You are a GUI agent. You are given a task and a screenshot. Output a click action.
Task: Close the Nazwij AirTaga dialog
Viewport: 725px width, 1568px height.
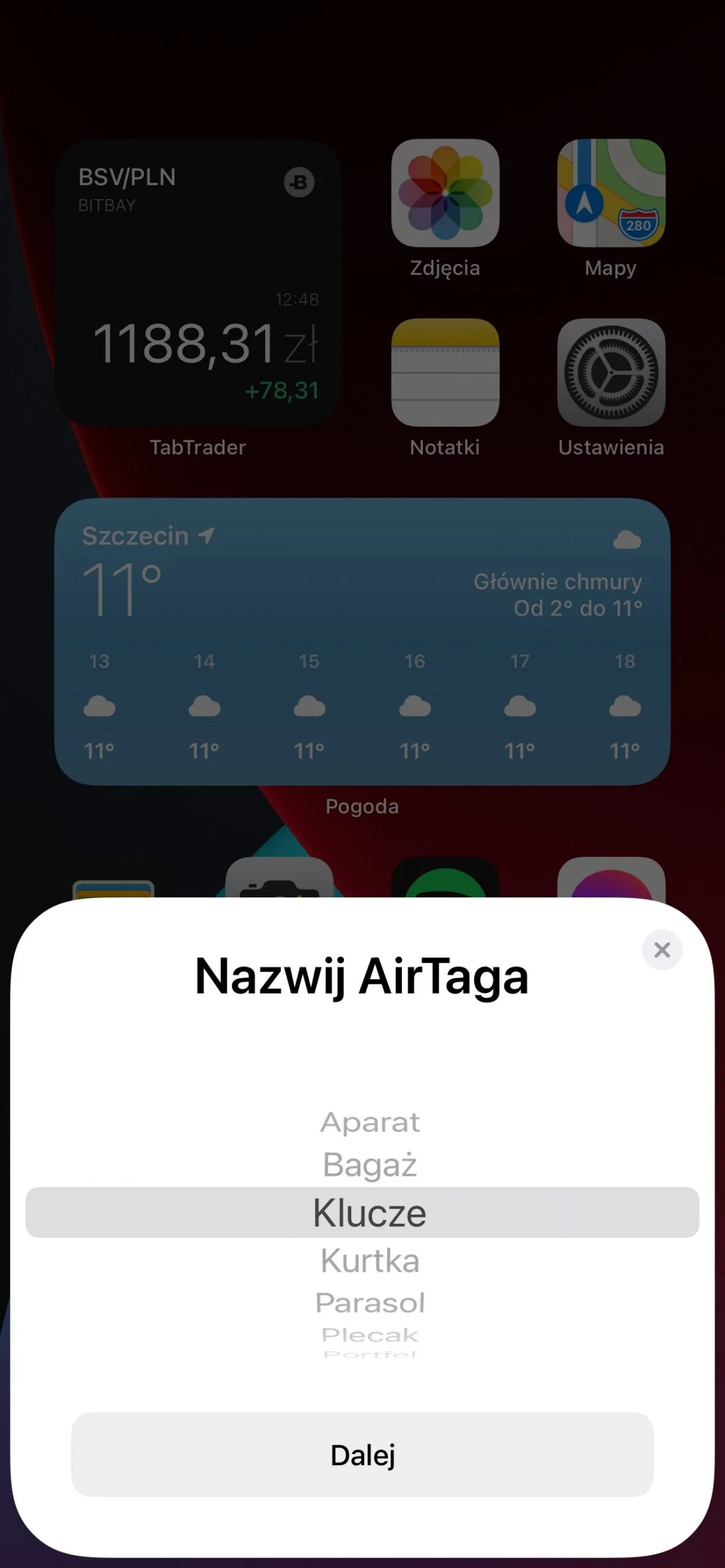(x=662, y=950)
